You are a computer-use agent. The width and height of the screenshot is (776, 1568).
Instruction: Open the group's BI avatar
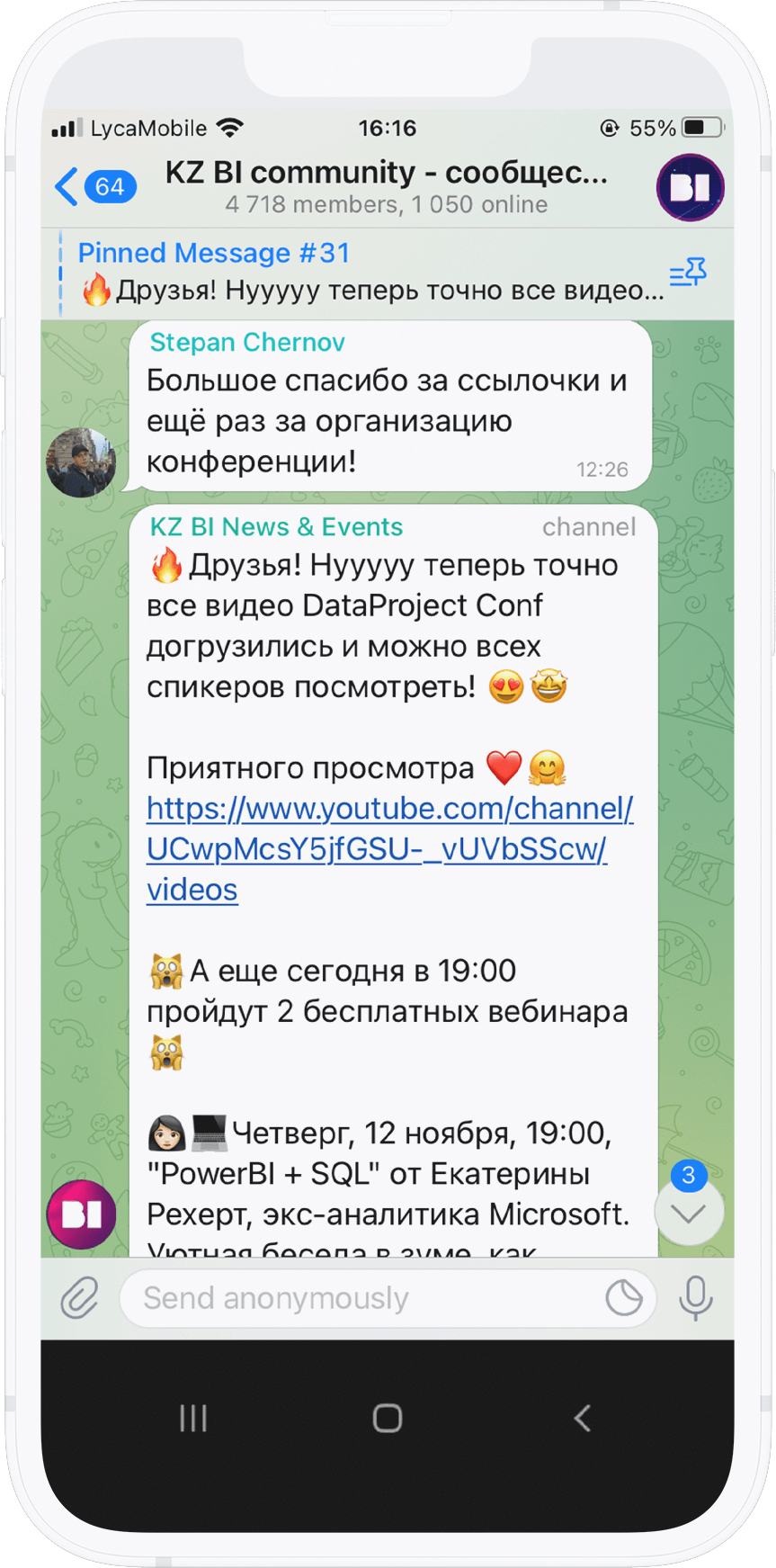[x=690, y=187]
